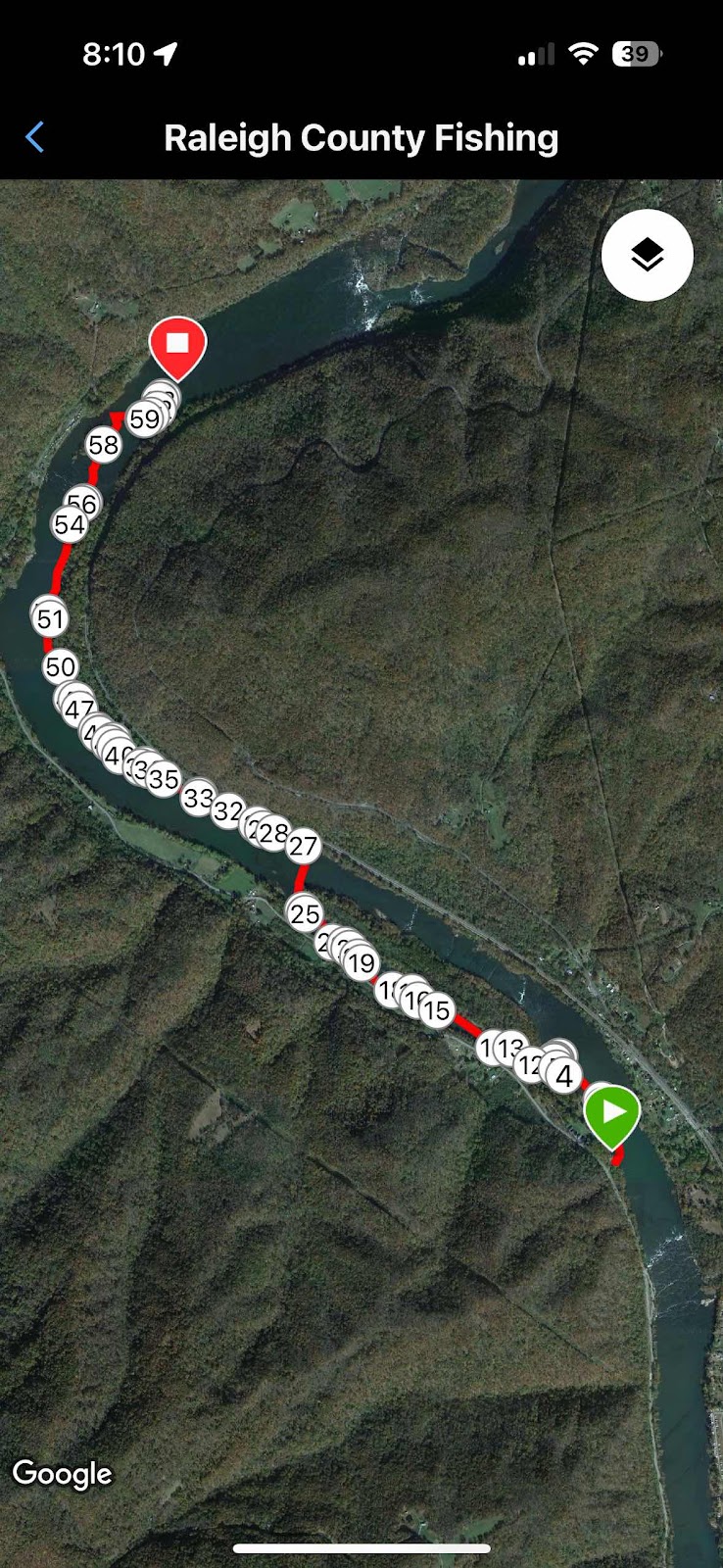This screenshot has width=723, height=1568.
Task: Tap the green start marker
Action: coord(612,1114)
